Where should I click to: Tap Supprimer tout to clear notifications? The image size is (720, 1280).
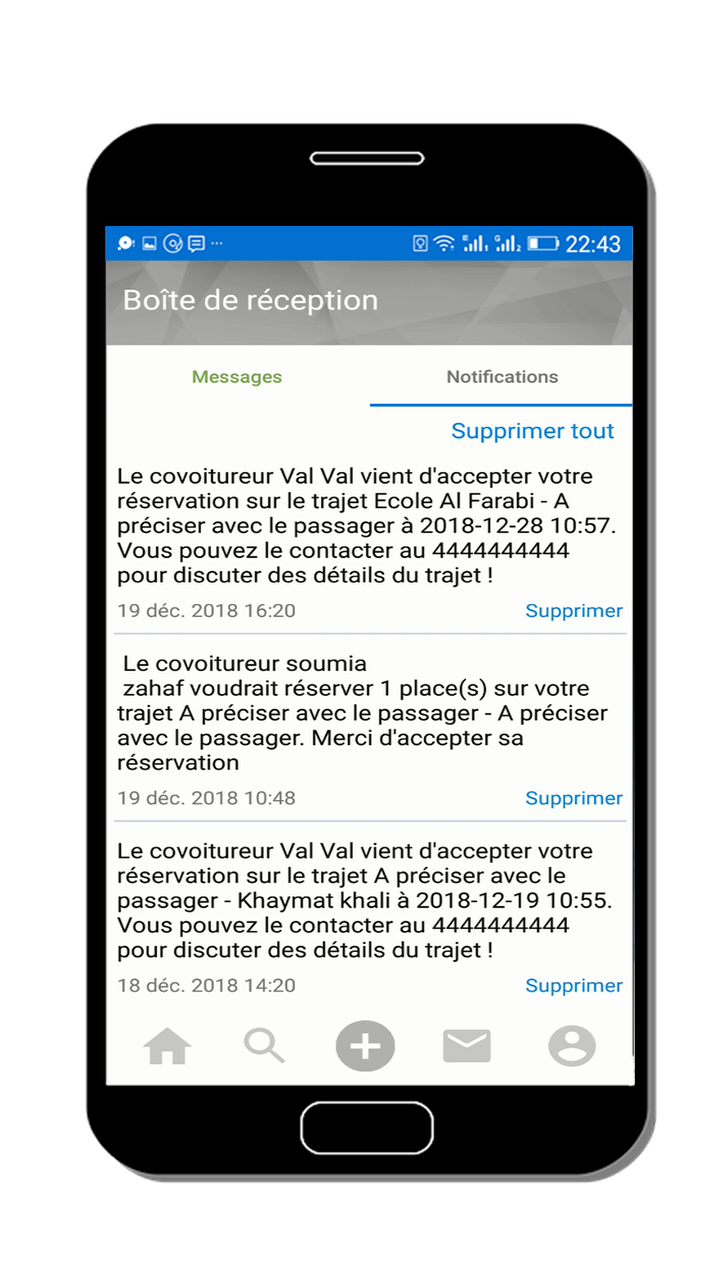[533, 431]
